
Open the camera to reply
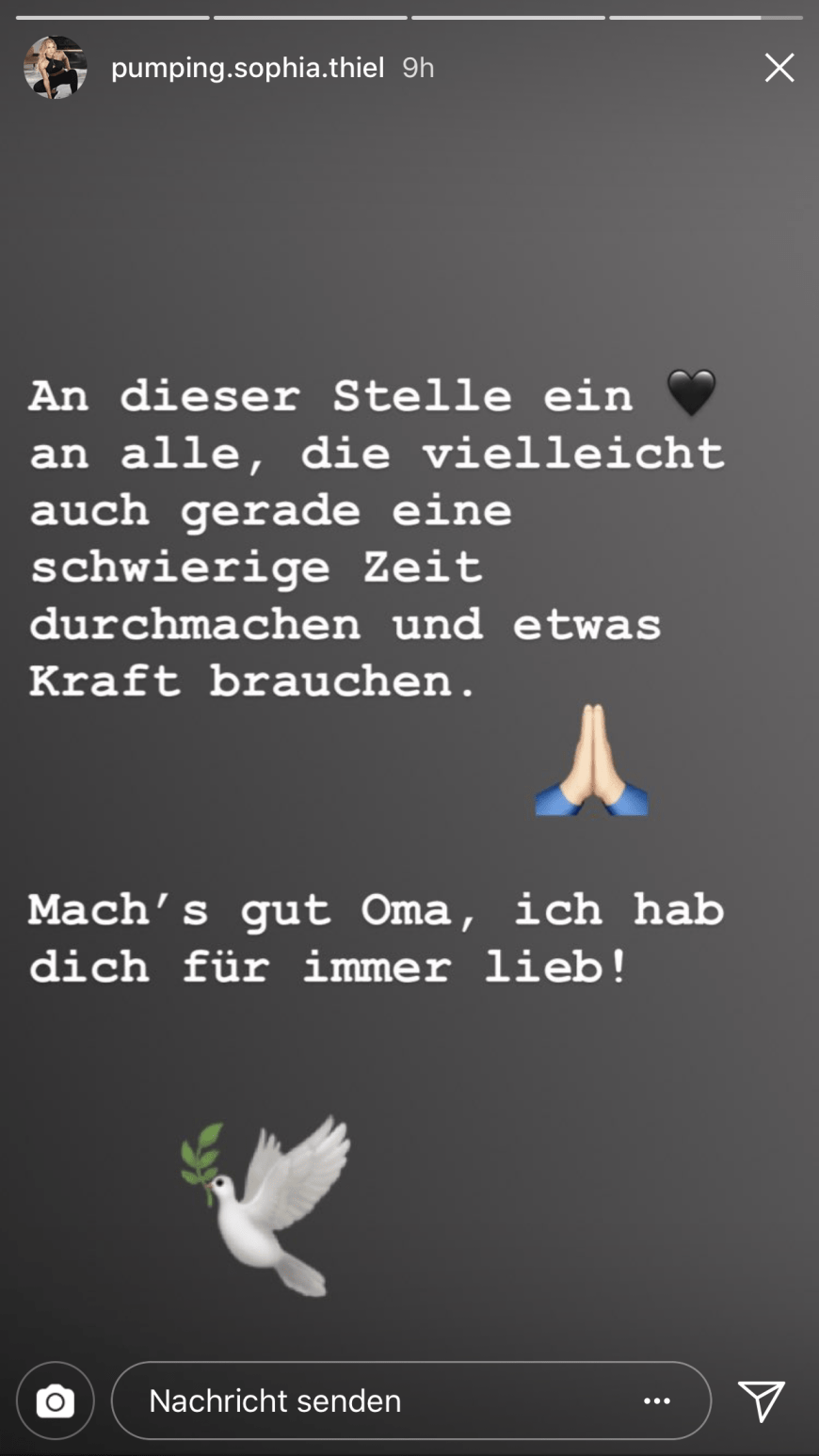point(56,1400)
